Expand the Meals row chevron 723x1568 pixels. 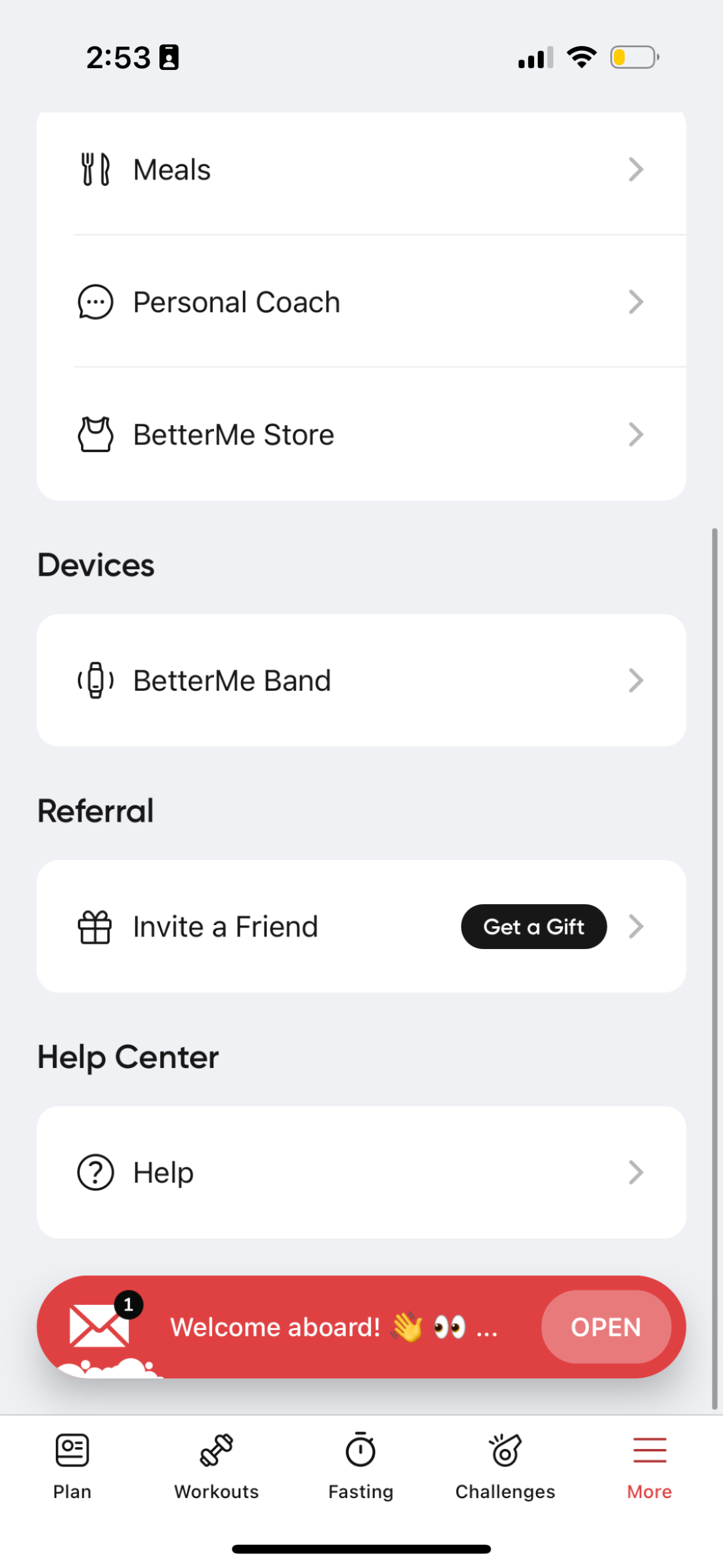(636, 169)
